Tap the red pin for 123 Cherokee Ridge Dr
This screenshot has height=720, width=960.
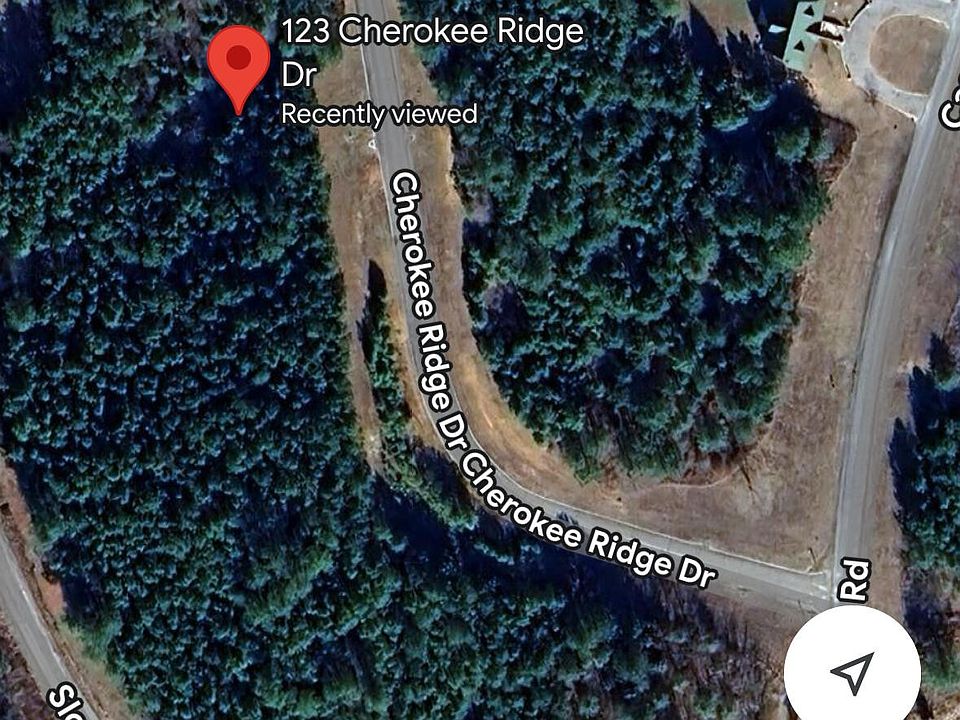click(238, 63)
